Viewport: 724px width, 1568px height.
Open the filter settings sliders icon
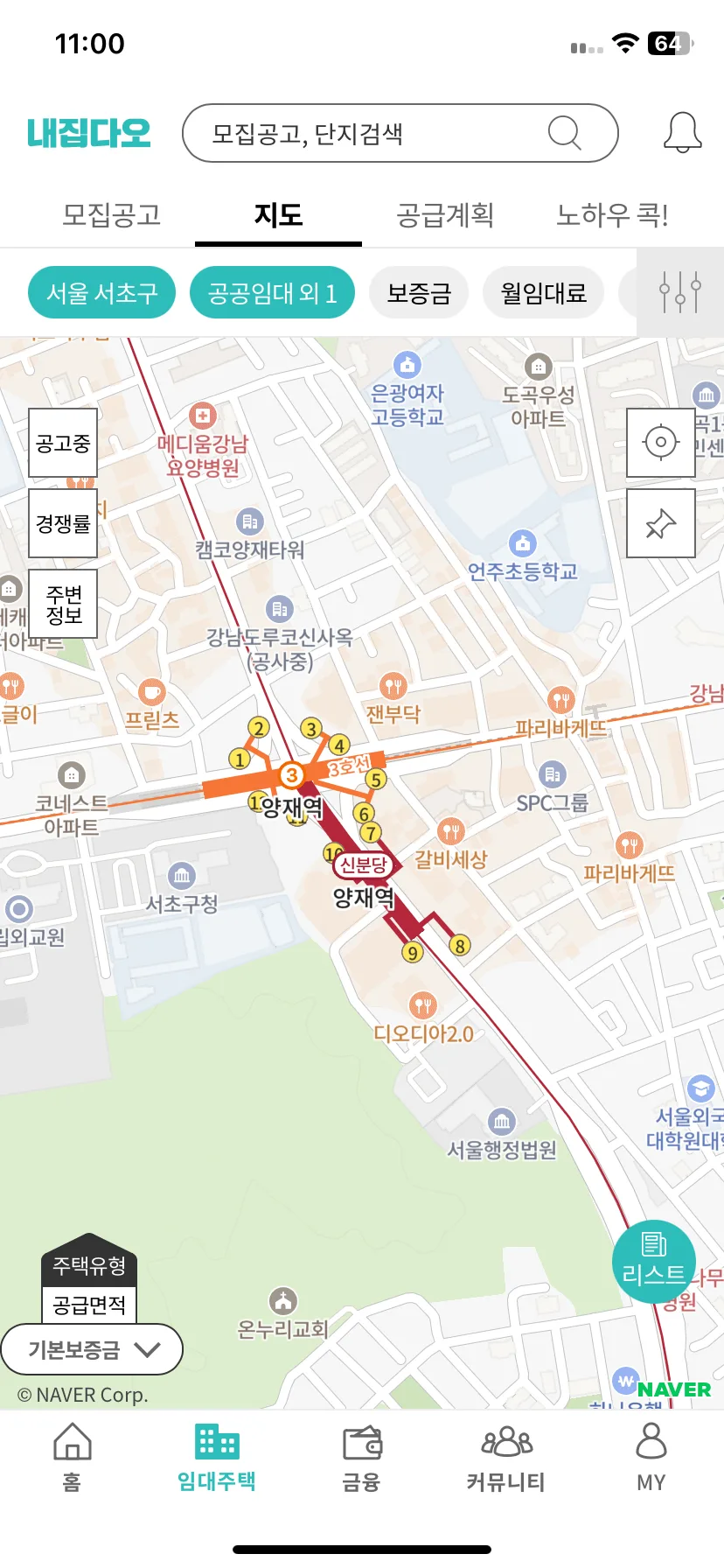[680, 292]
